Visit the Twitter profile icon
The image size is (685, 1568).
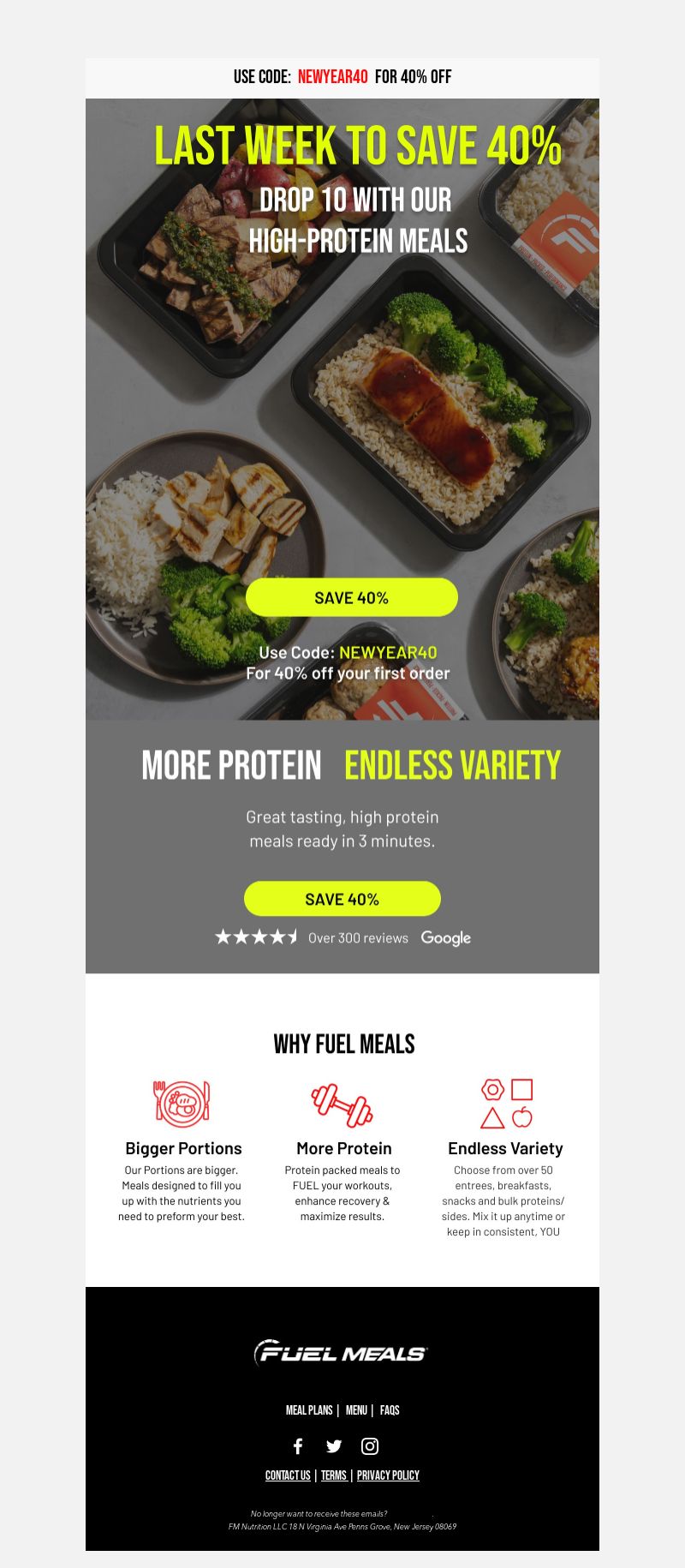(334, 1446)
